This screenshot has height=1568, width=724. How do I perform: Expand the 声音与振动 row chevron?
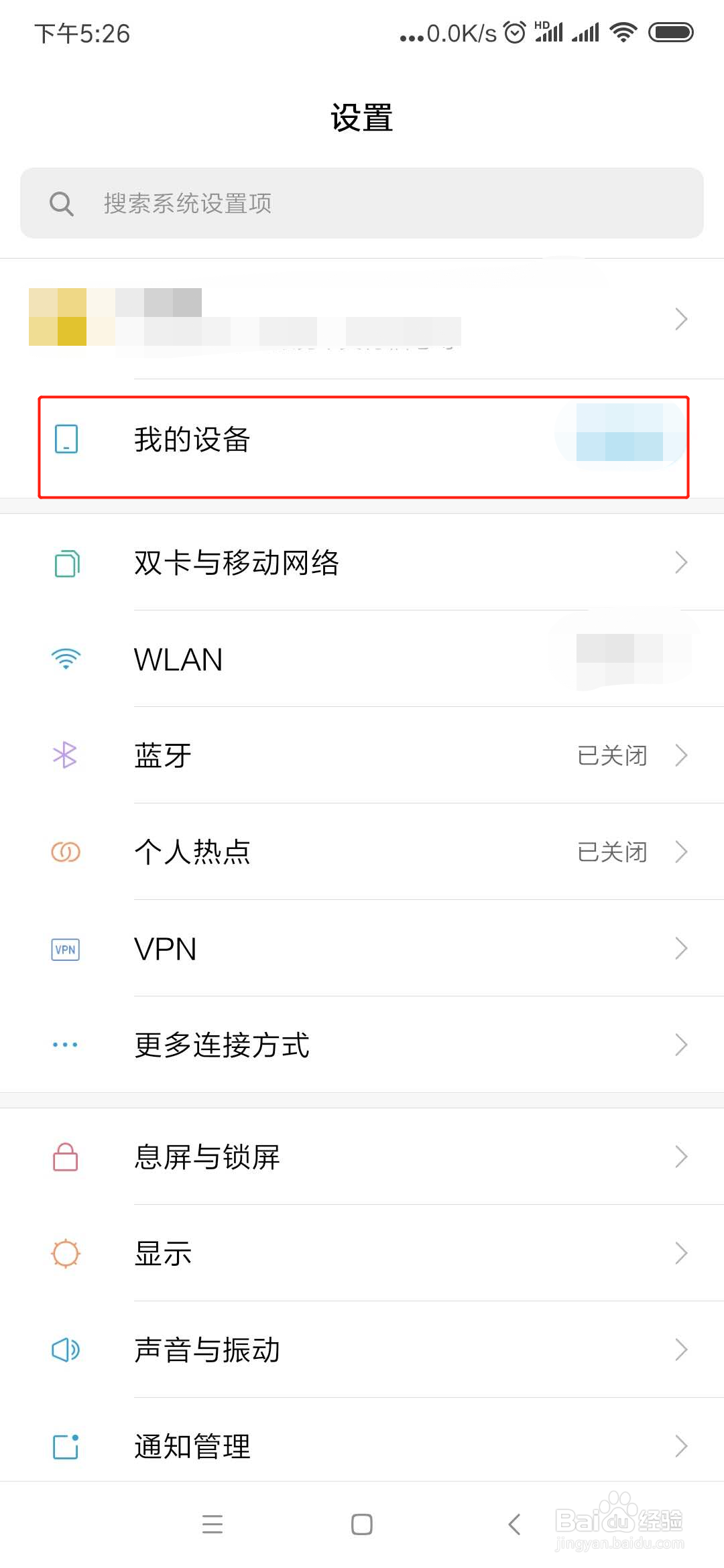click(x=681, y=1349)
